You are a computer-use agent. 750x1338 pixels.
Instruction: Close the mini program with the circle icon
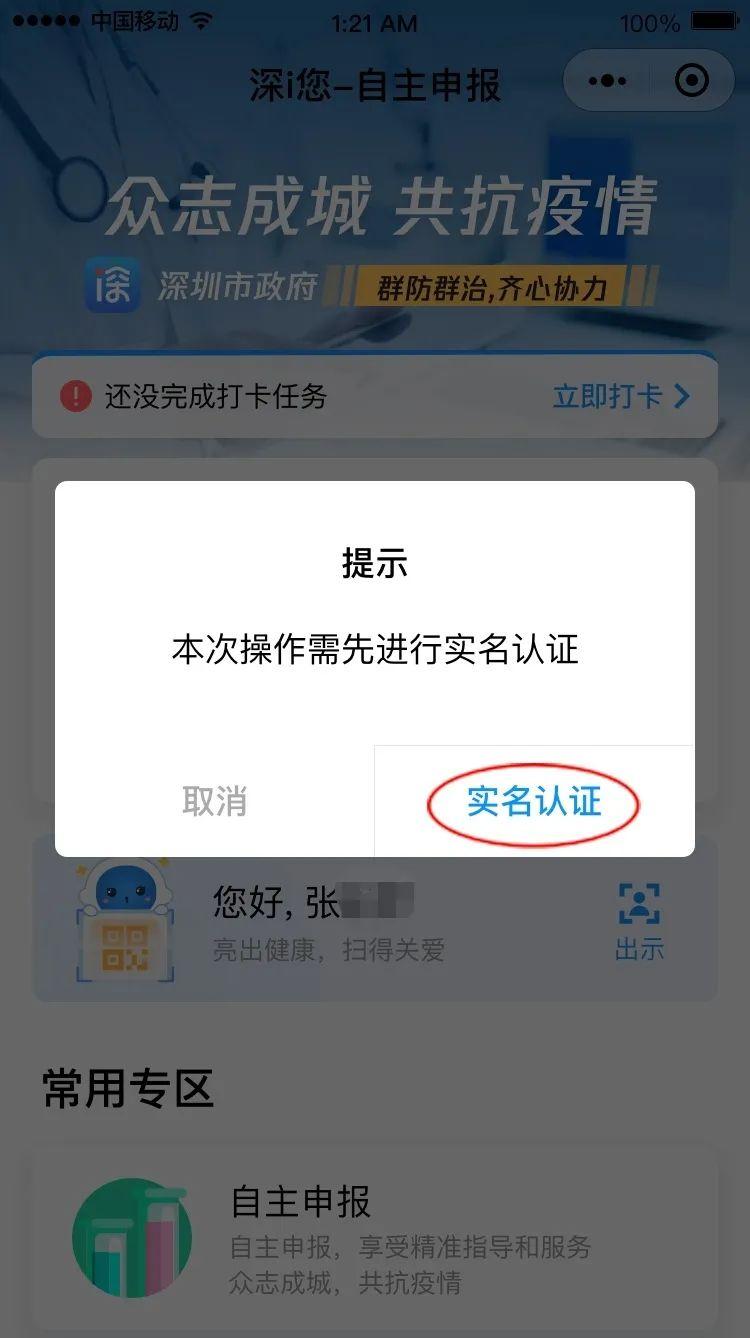692,81
